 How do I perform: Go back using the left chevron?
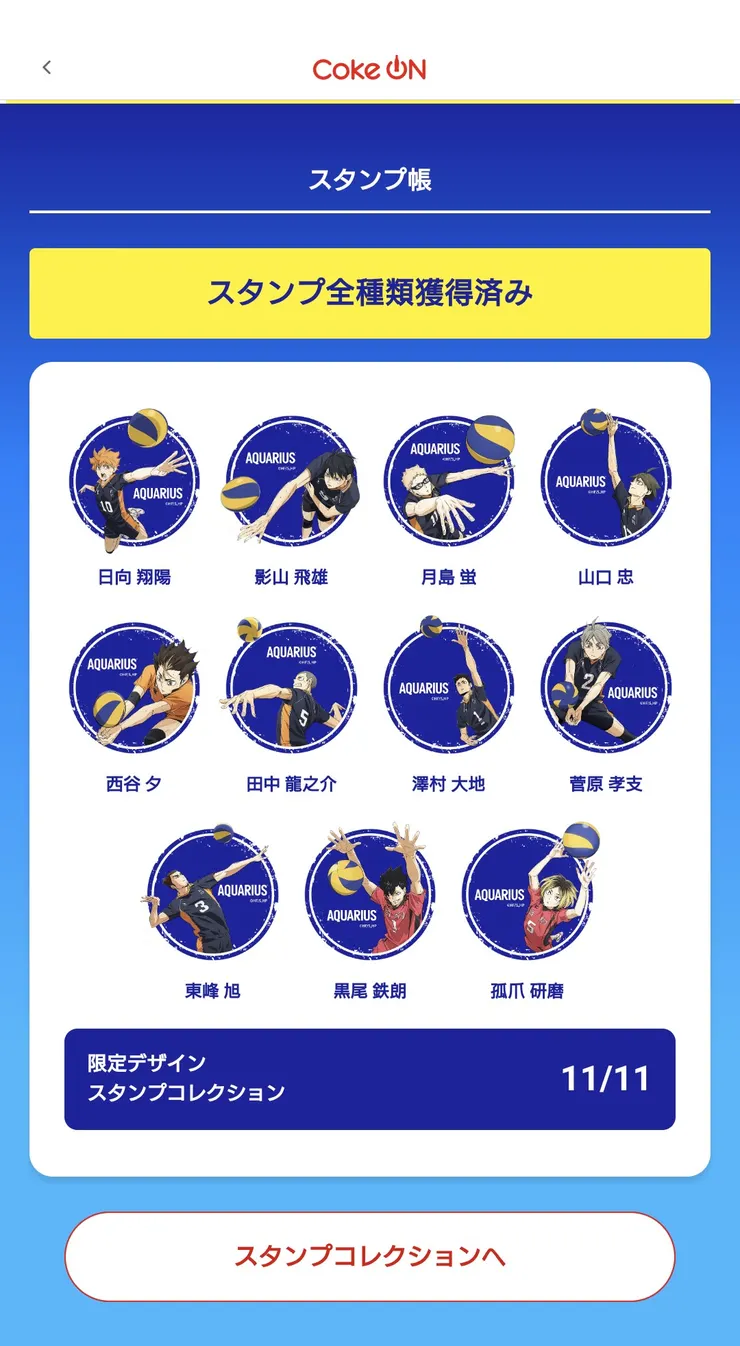click(x=46, y=67)
